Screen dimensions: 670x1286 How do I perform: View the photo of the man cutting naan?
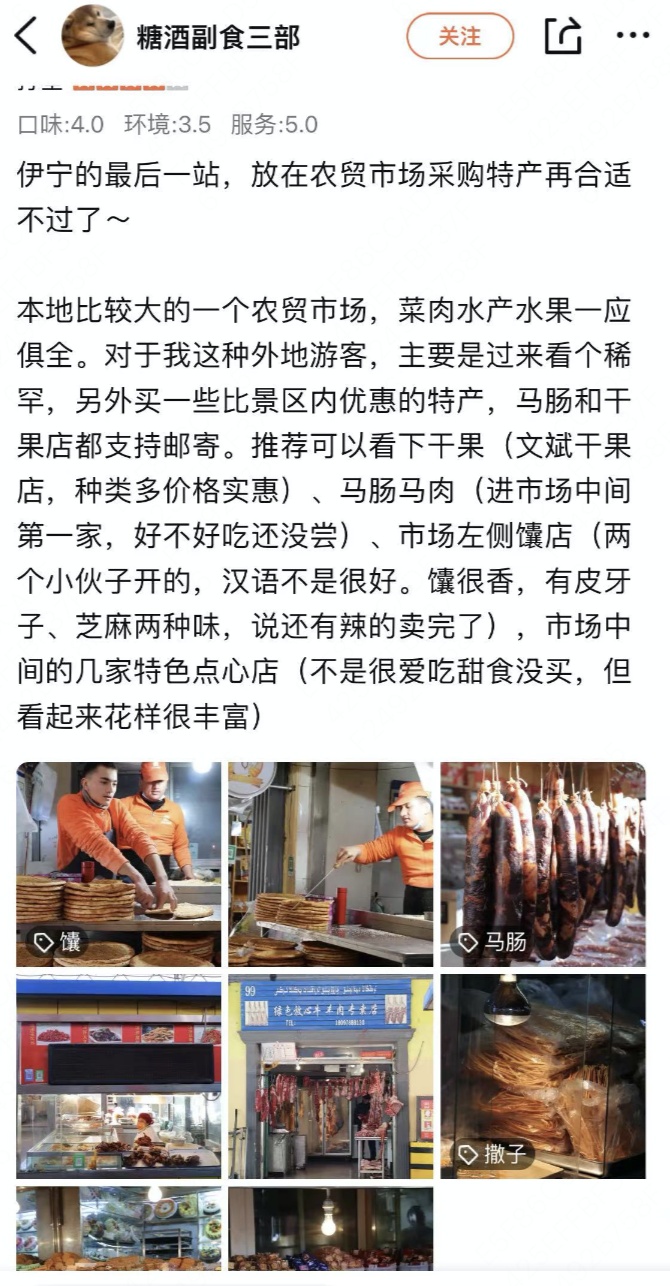pyautogui.click(x=330, y=863)
